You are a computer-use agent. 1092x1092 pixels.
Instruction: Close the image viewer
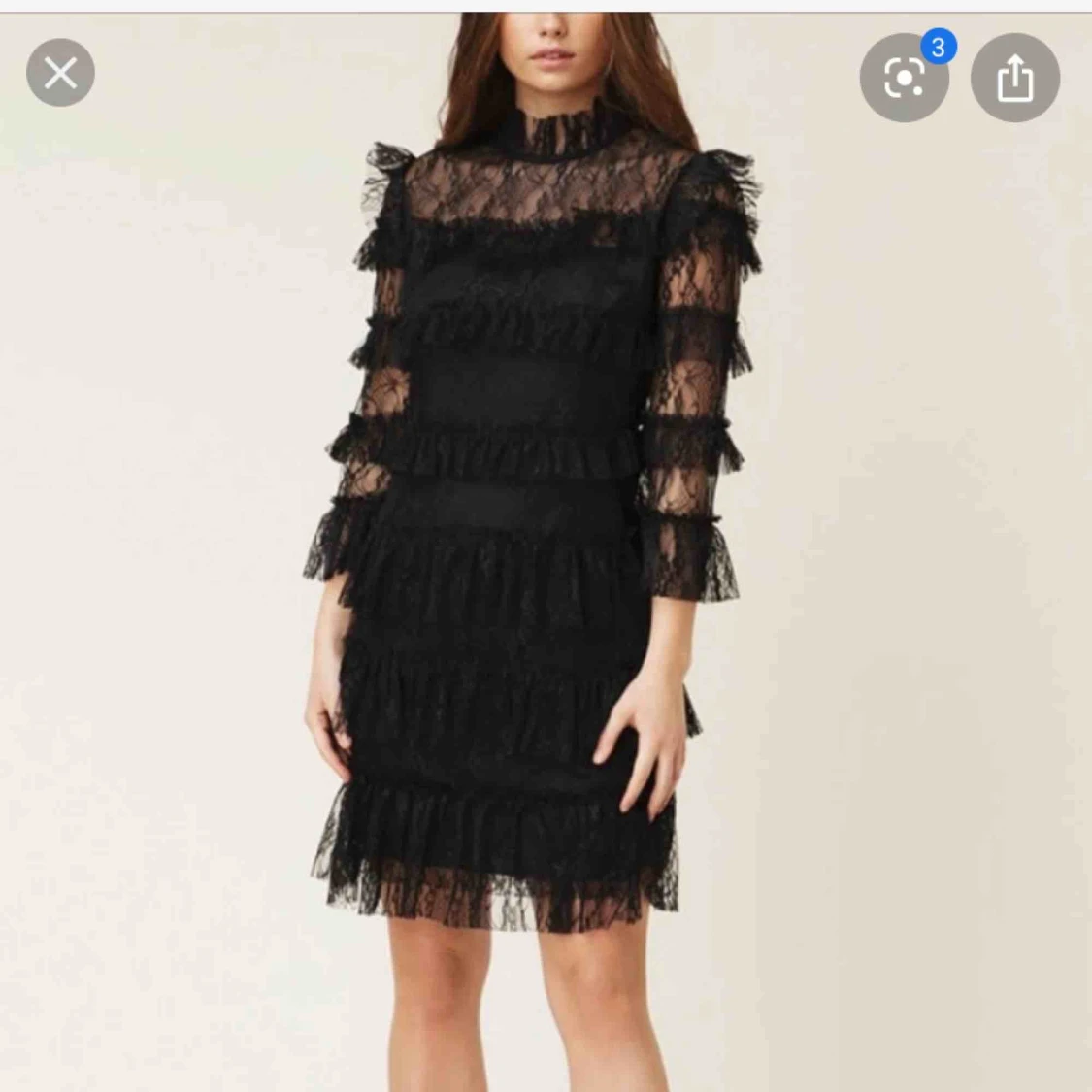(x=60, y=73)
